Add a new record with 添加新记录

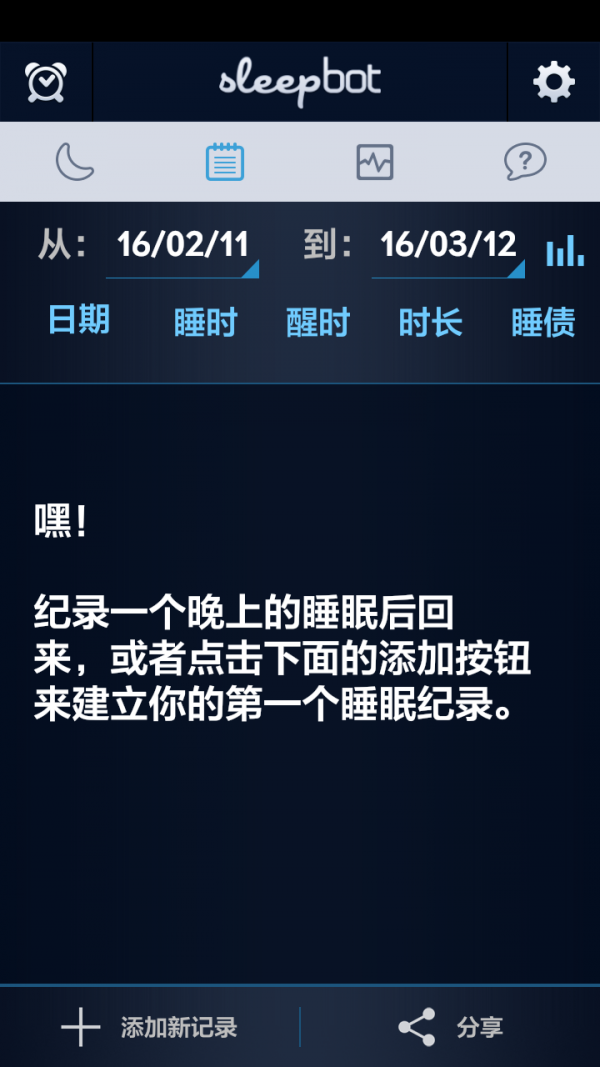click(x=150, y=1027)
